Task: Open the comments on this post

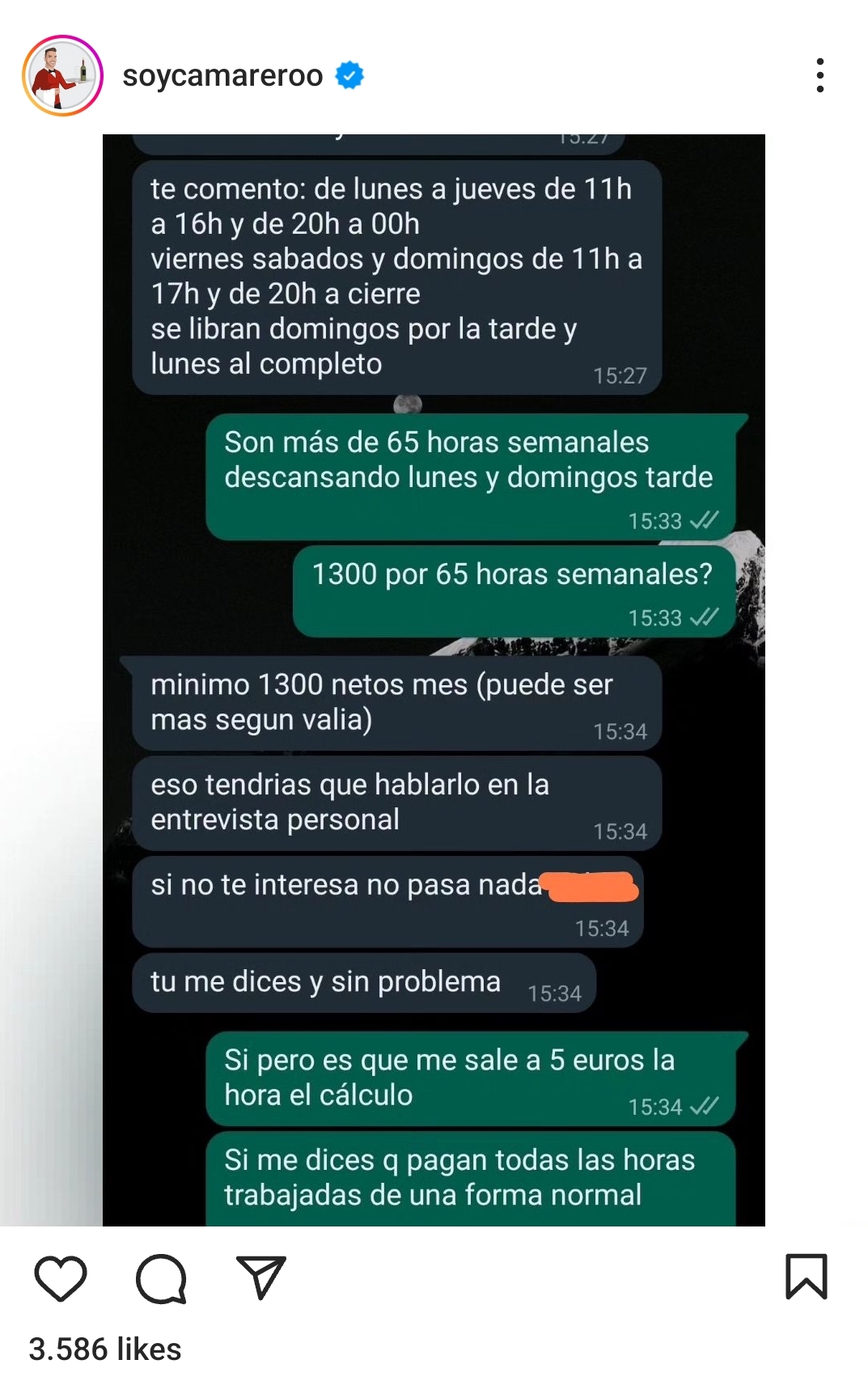Action: pyautogui.click(x=161, y=1278)
